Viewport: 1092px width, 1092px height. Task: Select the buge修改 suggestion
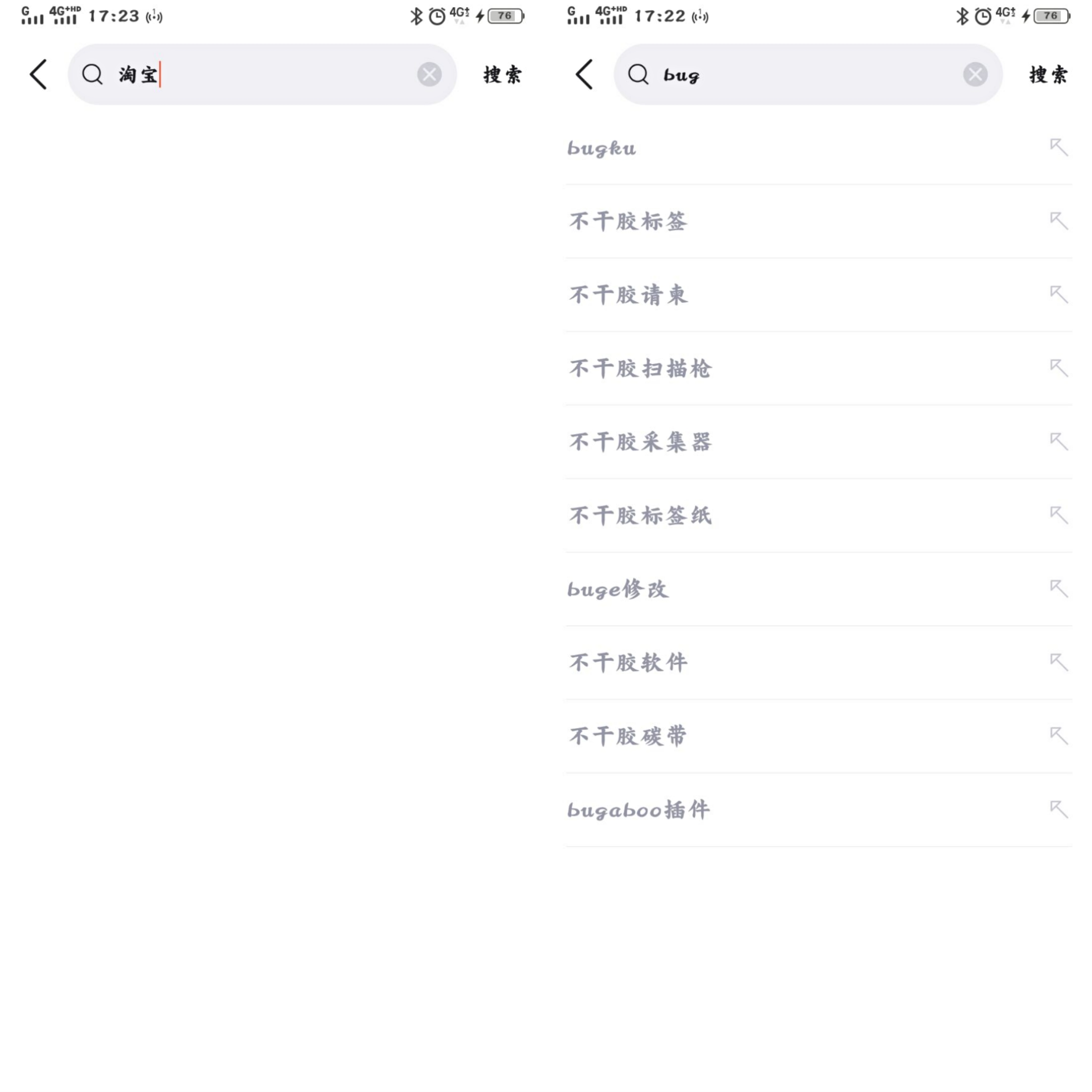point(618,589)
